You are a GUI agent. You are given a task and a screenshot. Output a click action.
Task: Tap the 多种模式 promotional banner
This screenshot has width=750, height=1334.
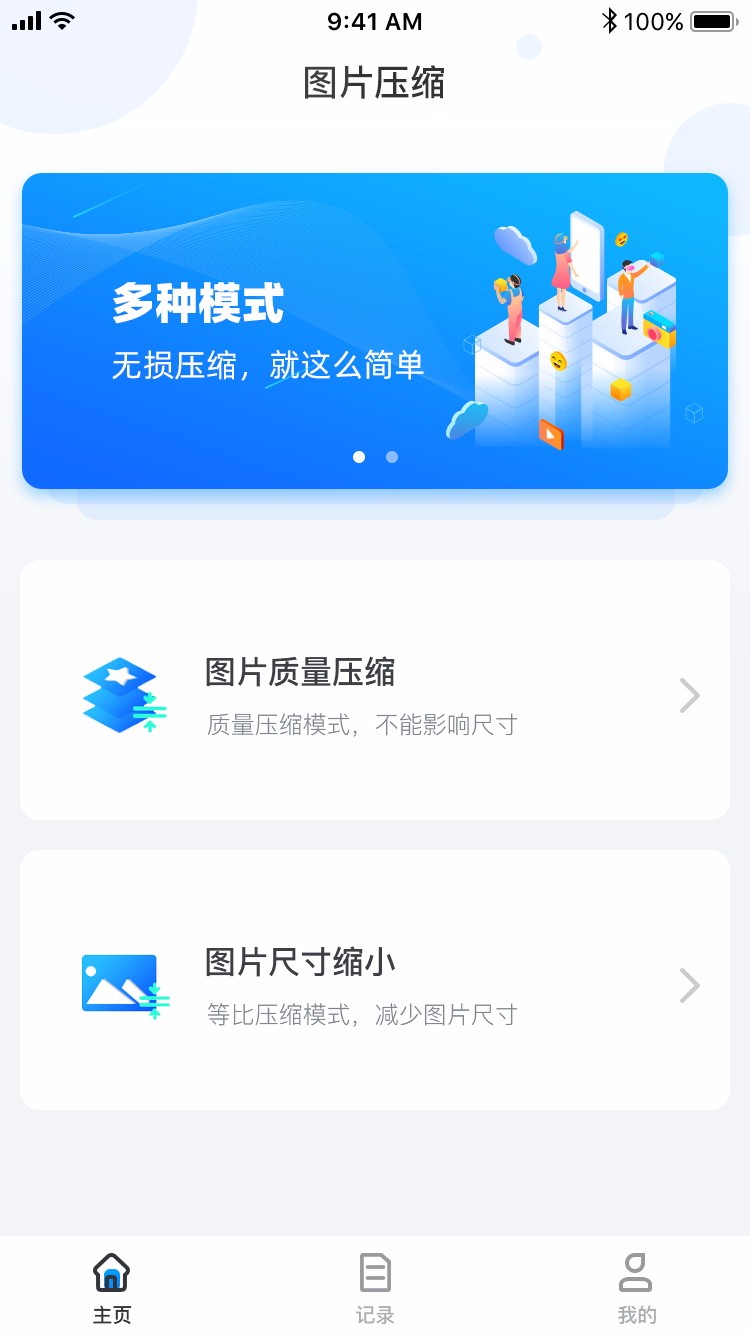(x=375, y=330)
